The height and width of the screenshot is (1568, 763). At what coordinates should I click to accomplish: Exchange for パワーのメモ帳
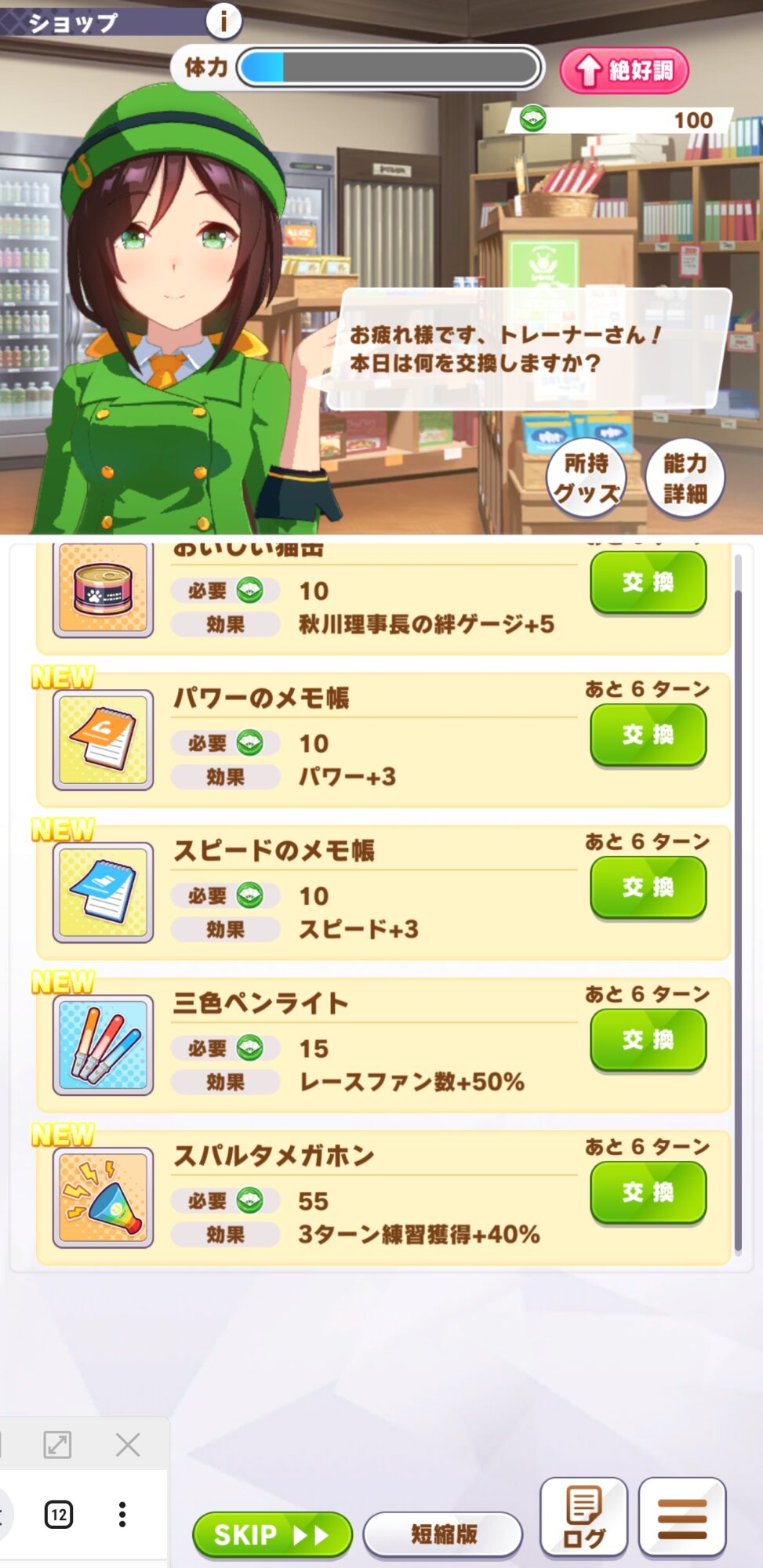pyautogui.click(x=648, y=735)
